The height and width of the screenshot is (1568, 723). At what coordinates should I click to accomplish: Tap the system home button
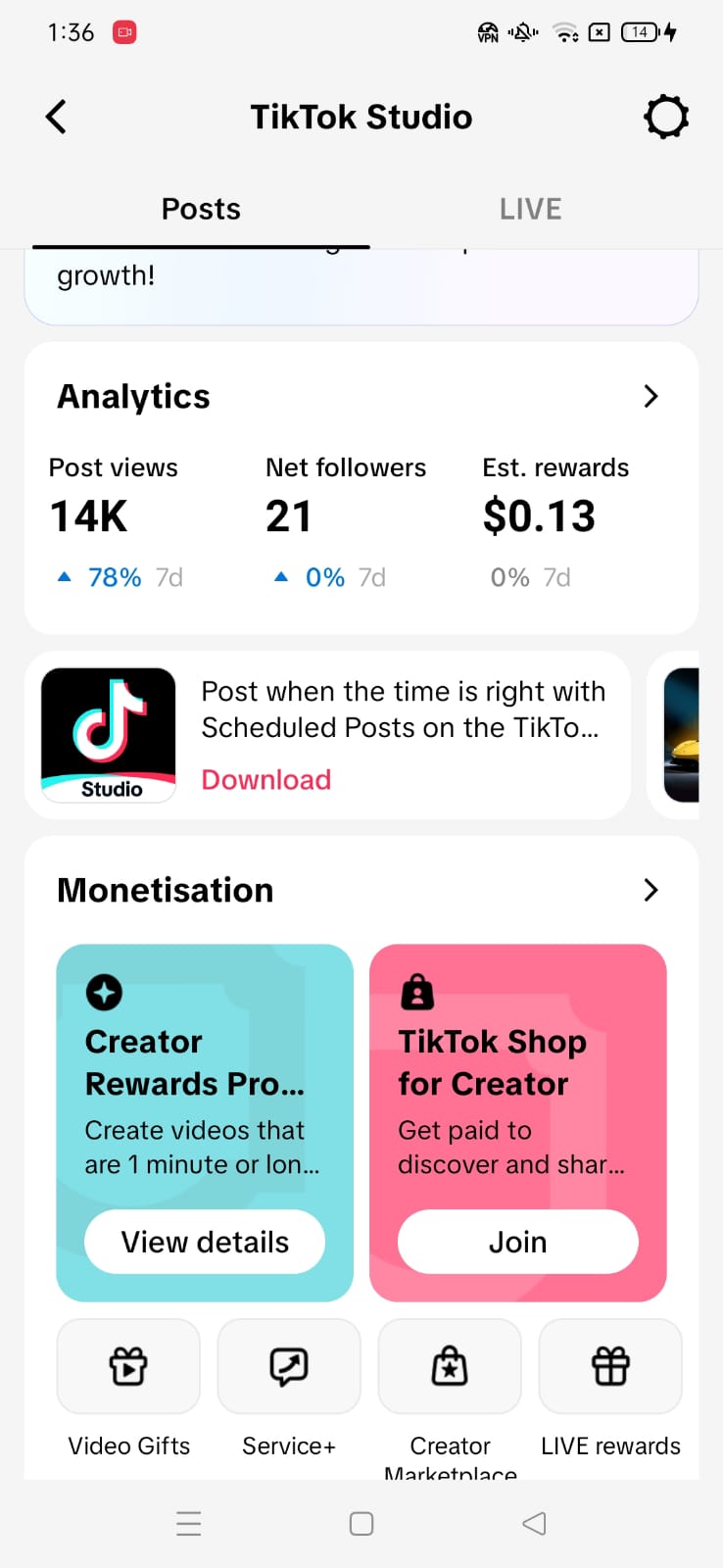(x=361, y=1524)
